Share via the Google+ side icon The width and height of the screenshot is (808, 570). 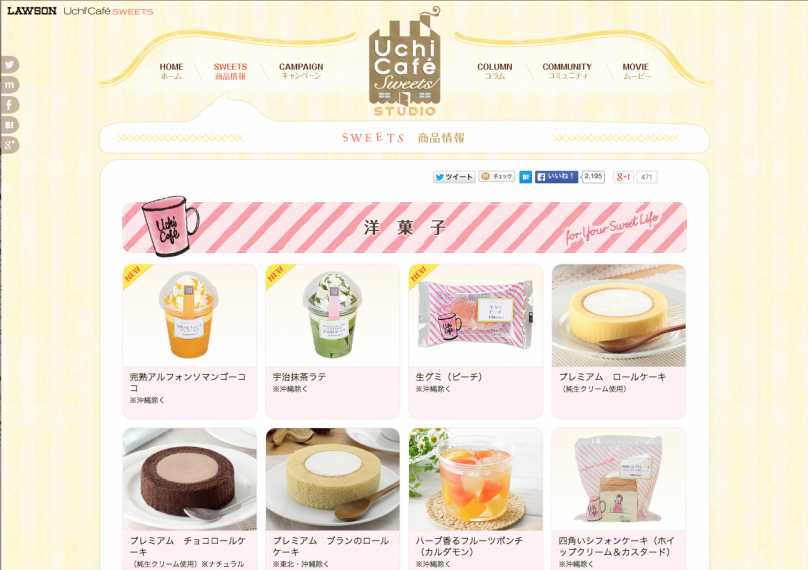coord(9,145)
